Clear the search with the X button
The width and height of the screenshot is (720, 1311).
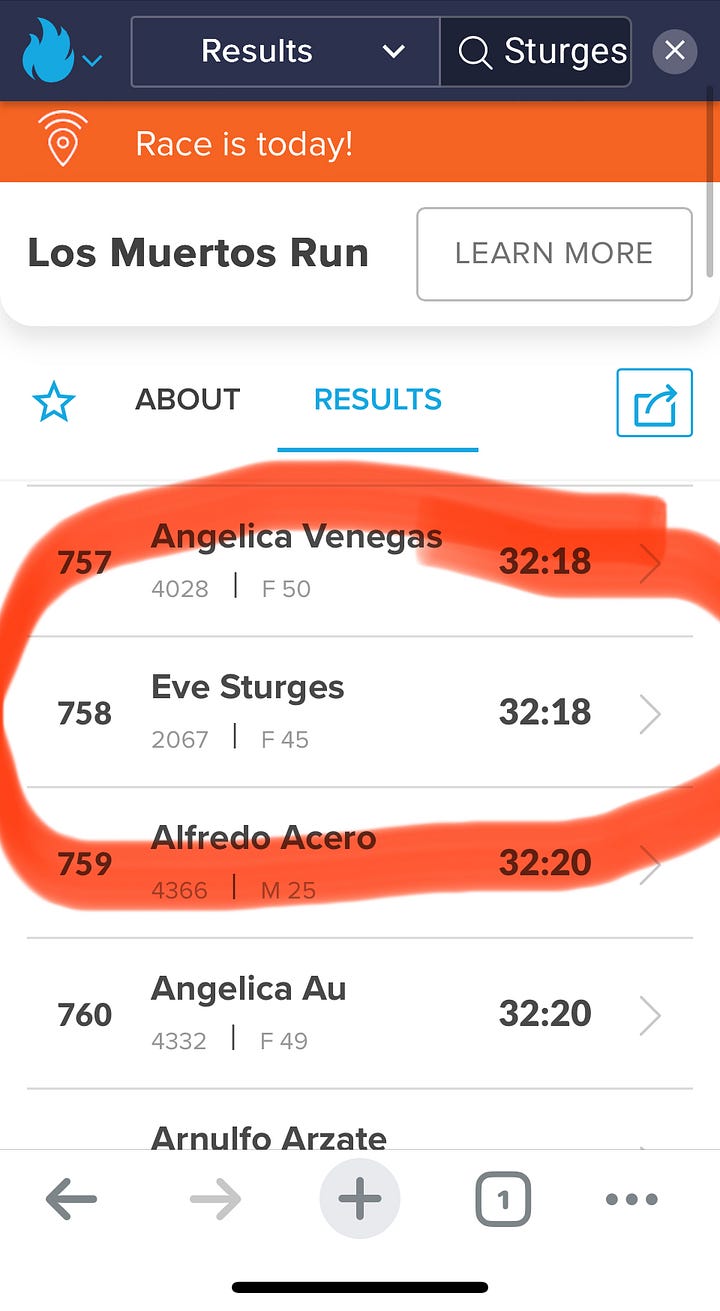tap(675, 51)
